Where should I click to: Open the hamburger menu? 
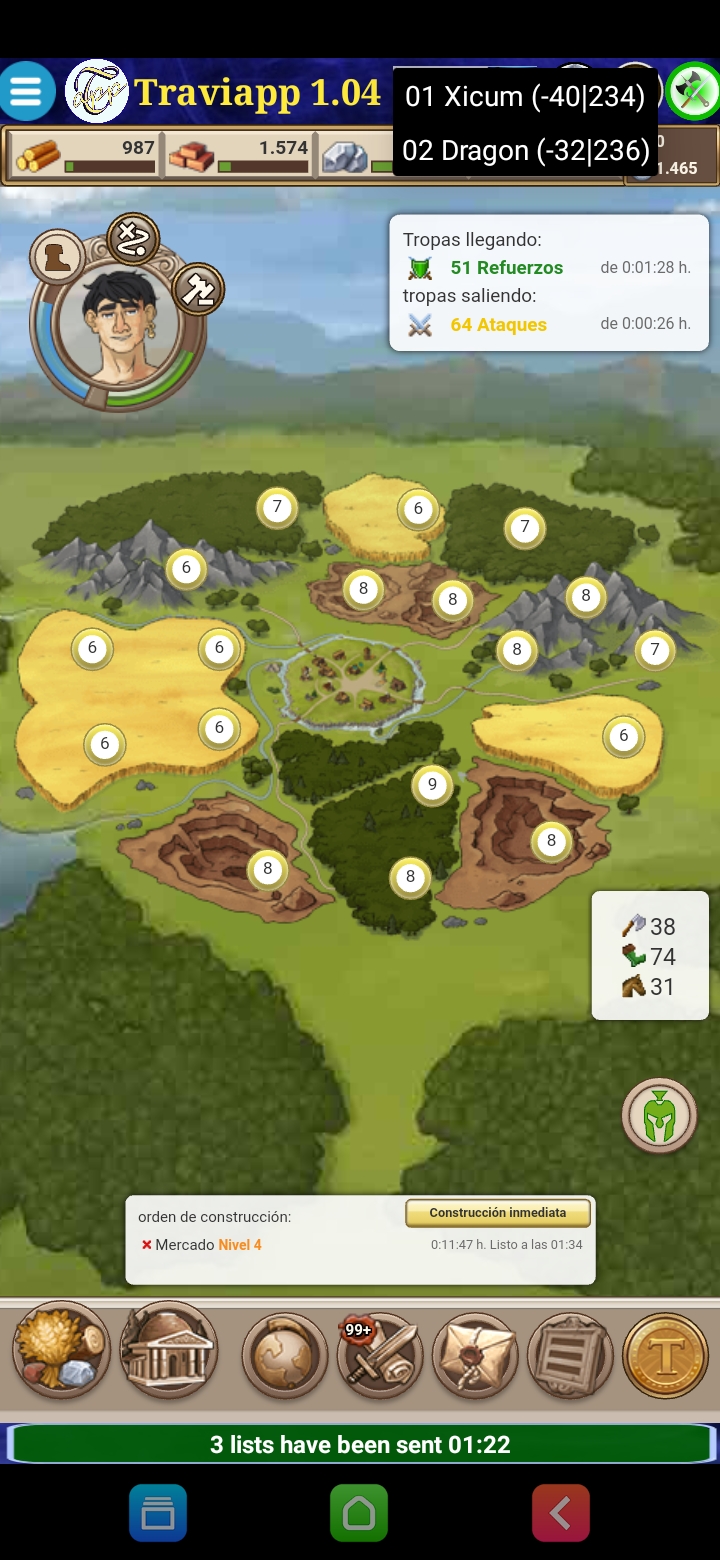tap(27, 91)
